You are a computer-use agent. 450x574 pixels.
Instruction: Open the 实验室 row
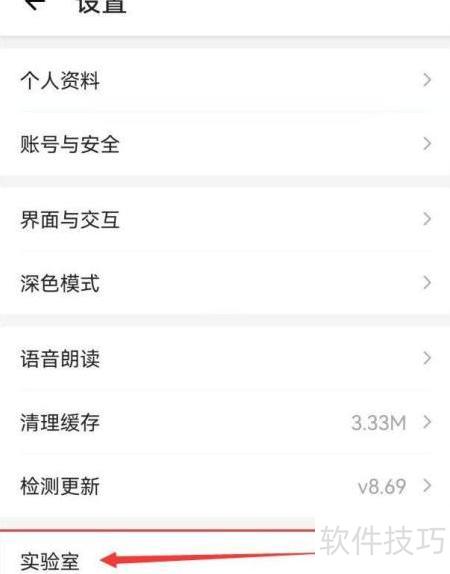pos(157,553)
